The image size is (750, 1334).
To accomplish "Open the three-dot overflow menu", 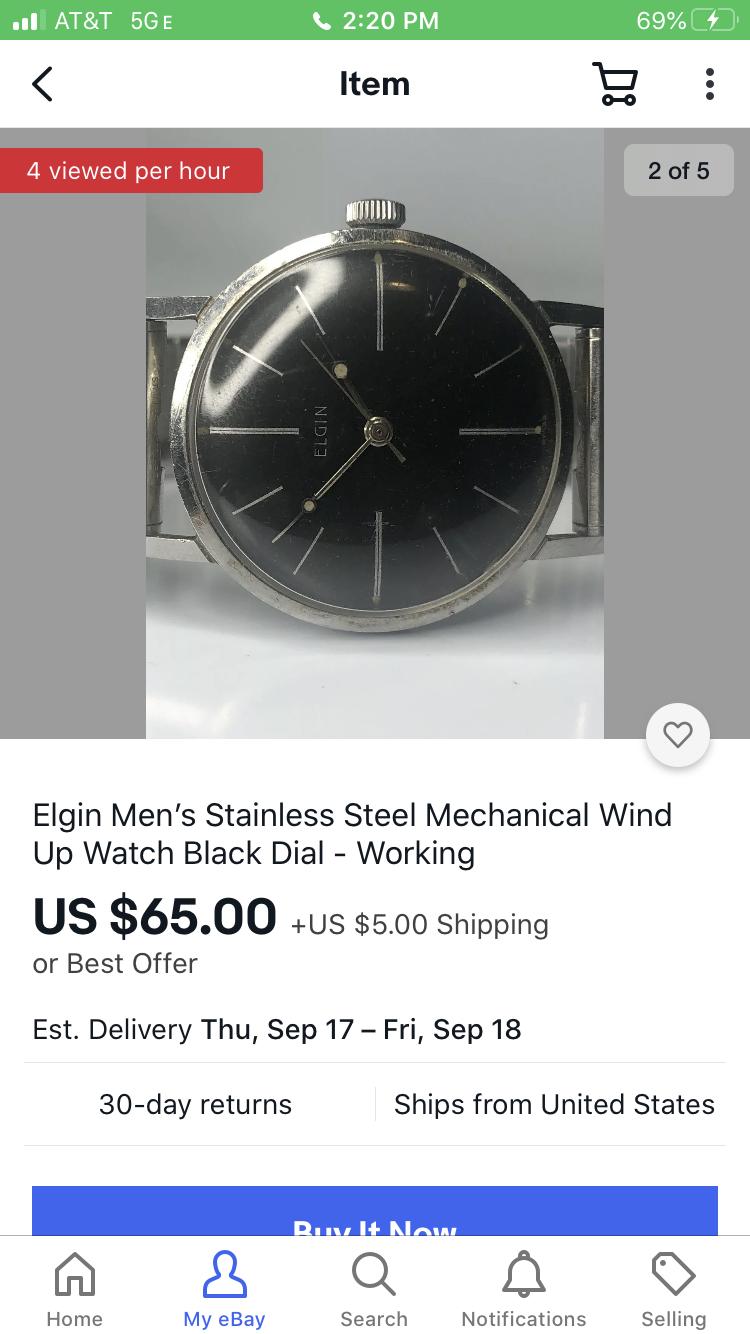I will 709,84.
